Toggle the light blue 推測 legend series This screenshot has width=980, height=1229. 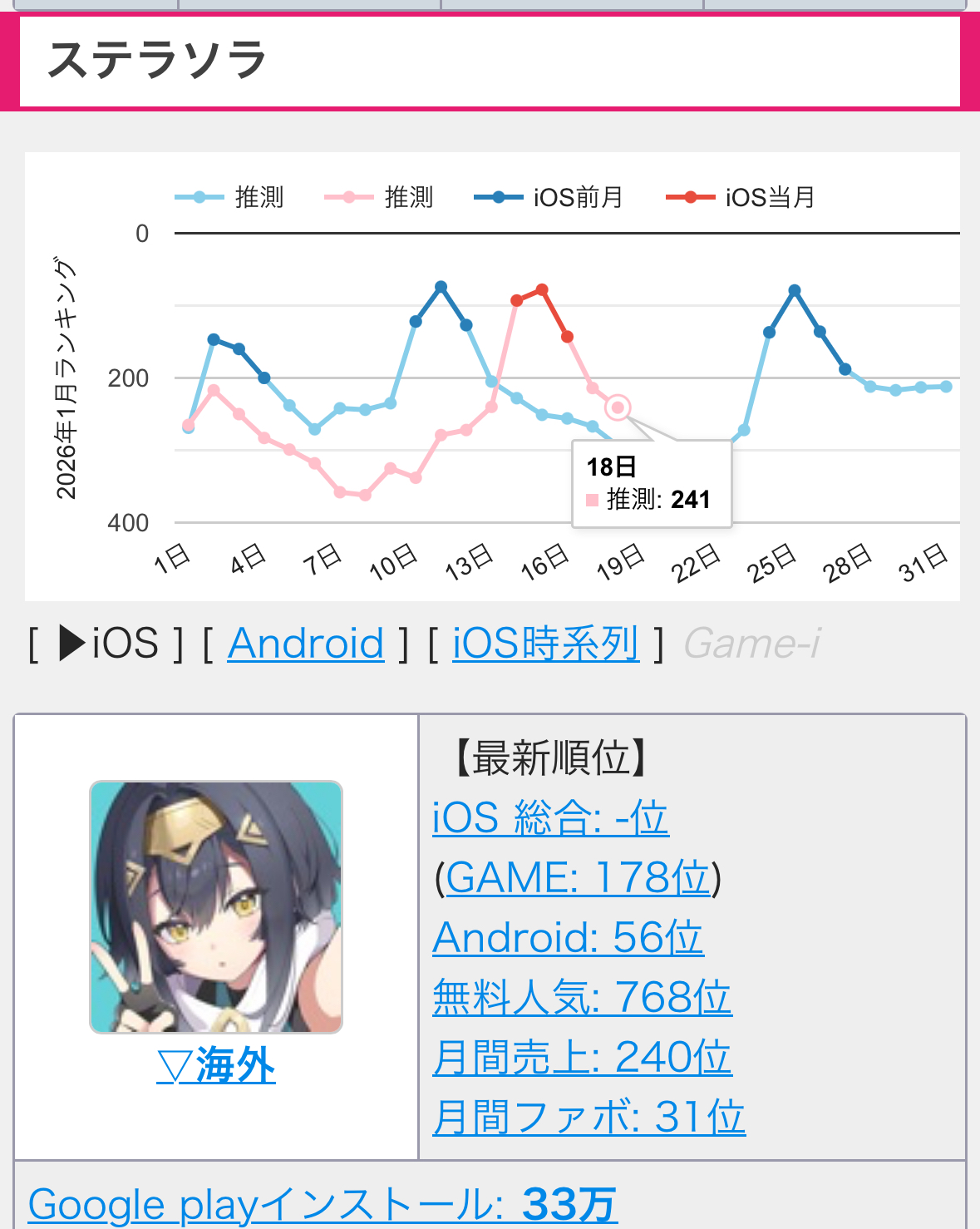click(x=229, y=197)
